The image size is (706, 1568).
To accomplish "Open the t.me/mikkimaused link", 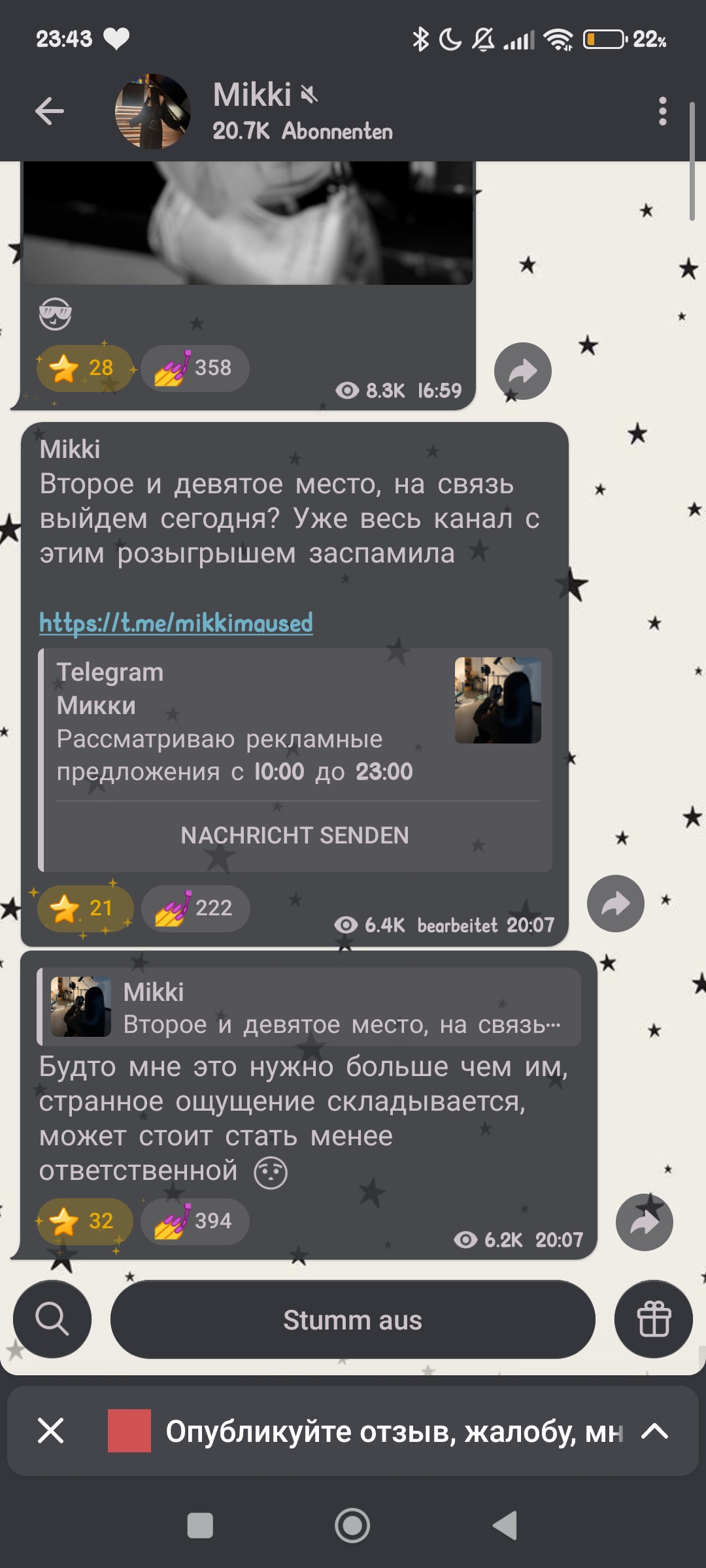I will coord(176,623).
